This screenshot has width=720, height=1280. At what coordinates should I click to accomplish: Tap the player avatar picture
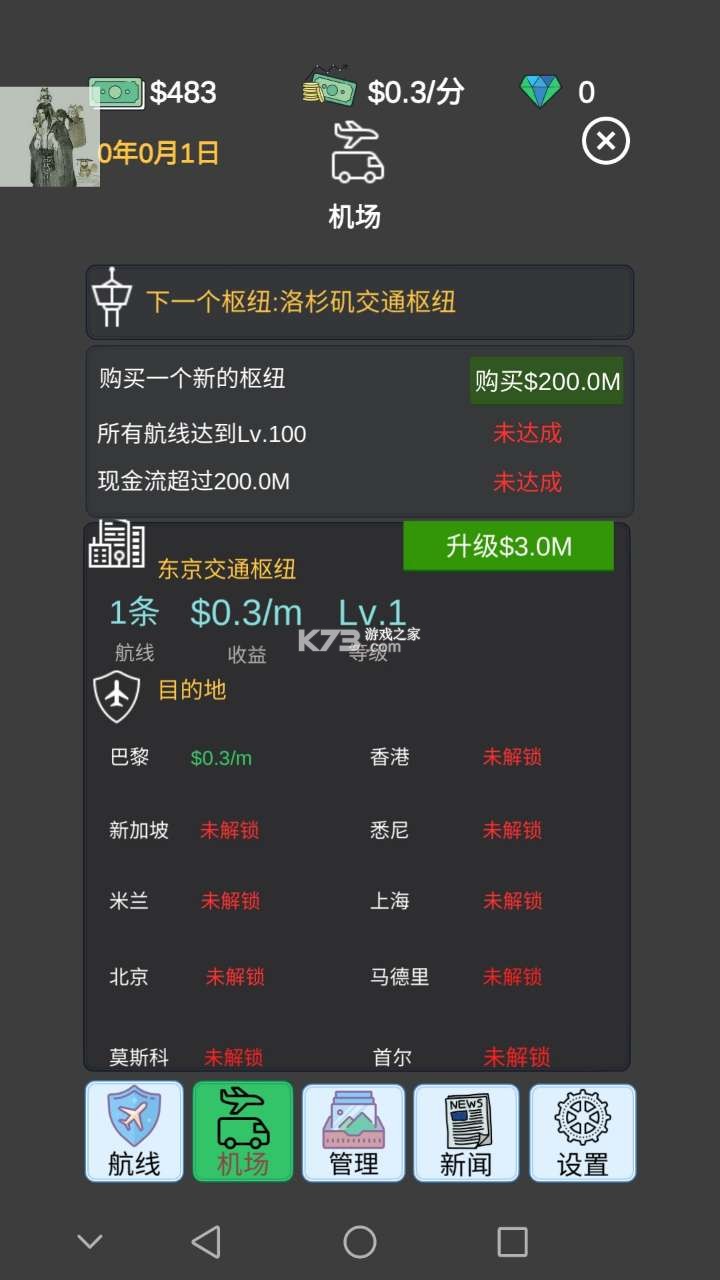click(x=49, y=137)
